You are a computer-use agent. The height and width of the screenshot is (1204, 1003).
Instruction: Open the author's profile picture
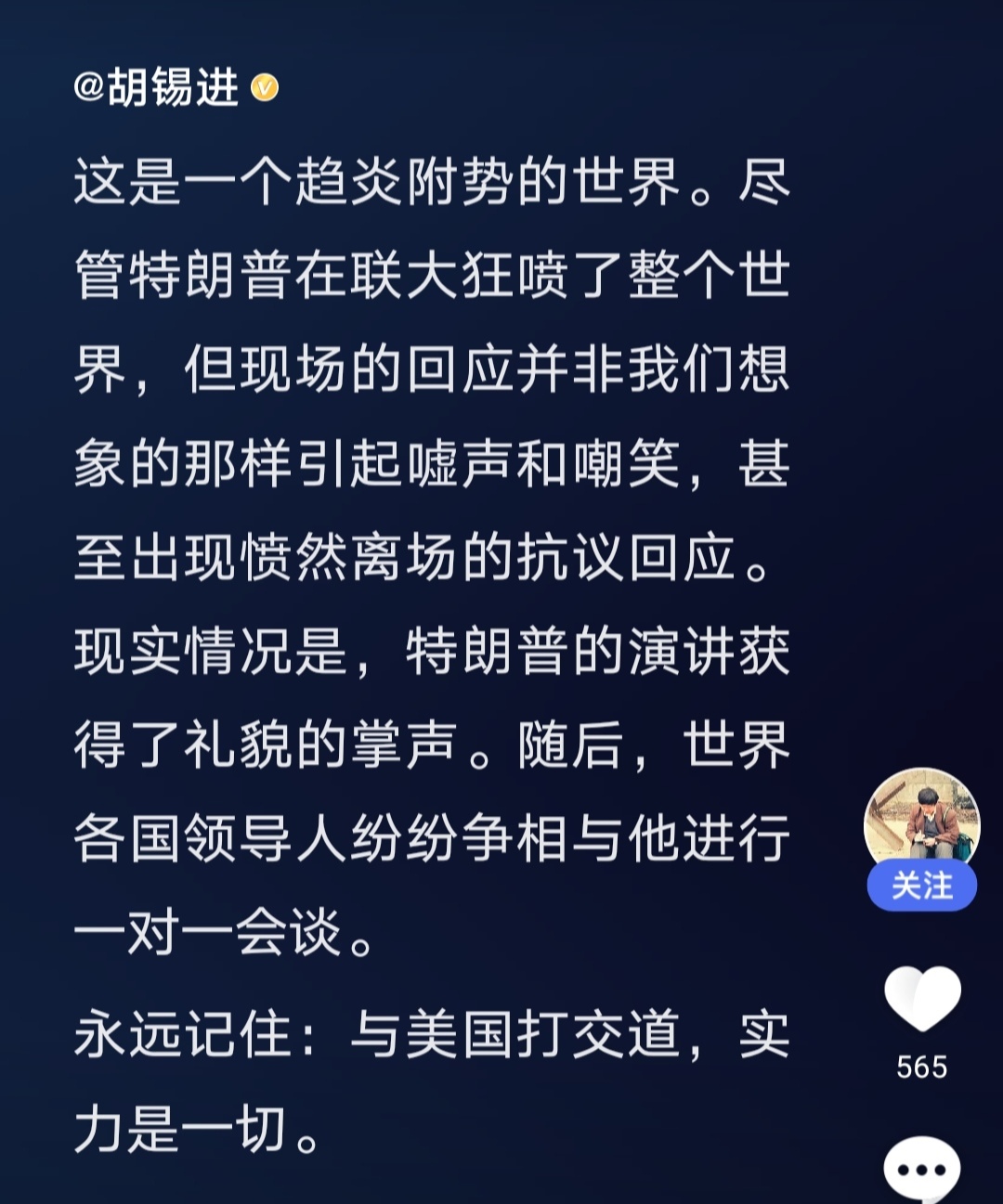pyautogui.click(x=921, y=819)
